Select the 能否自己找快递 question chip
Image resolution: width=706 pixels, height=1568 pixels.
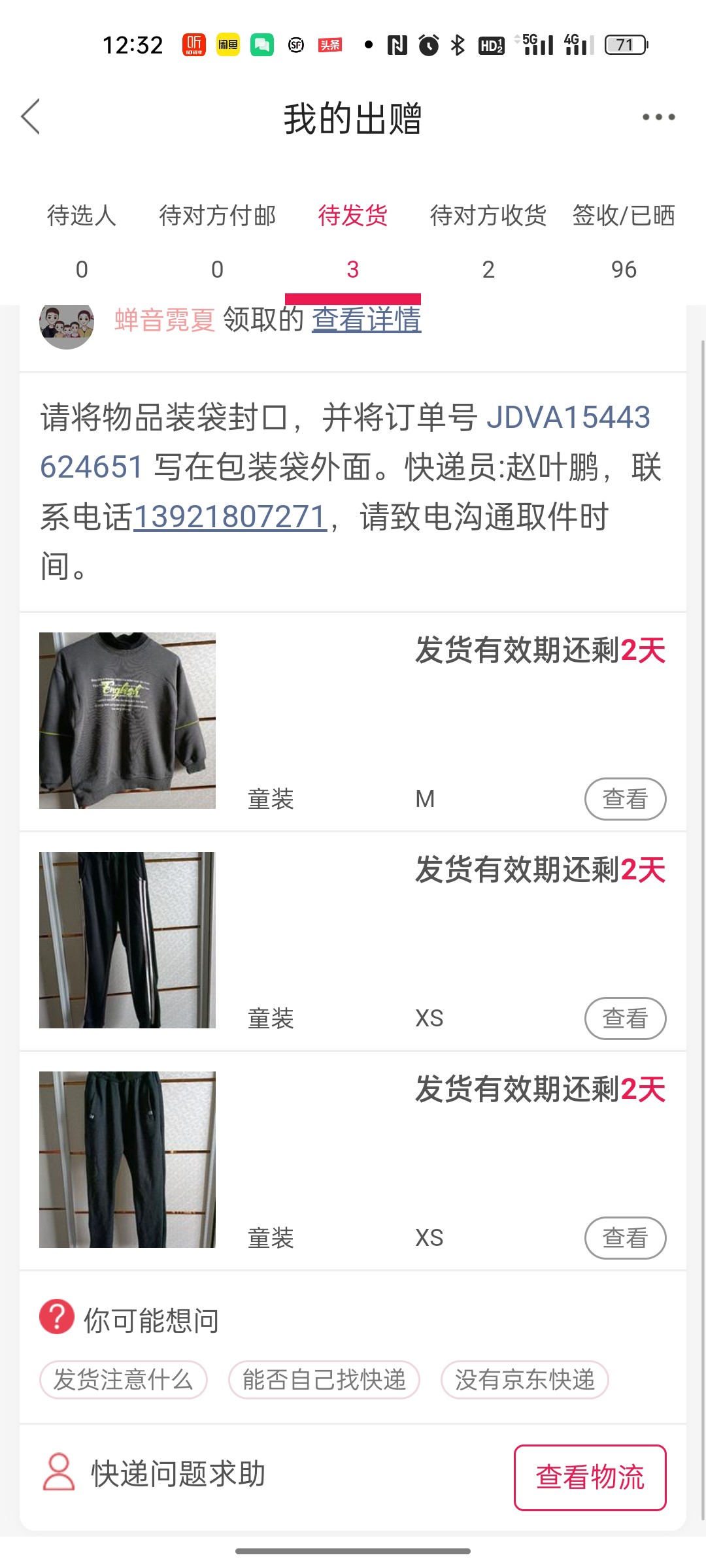(x=324, y=1380)
